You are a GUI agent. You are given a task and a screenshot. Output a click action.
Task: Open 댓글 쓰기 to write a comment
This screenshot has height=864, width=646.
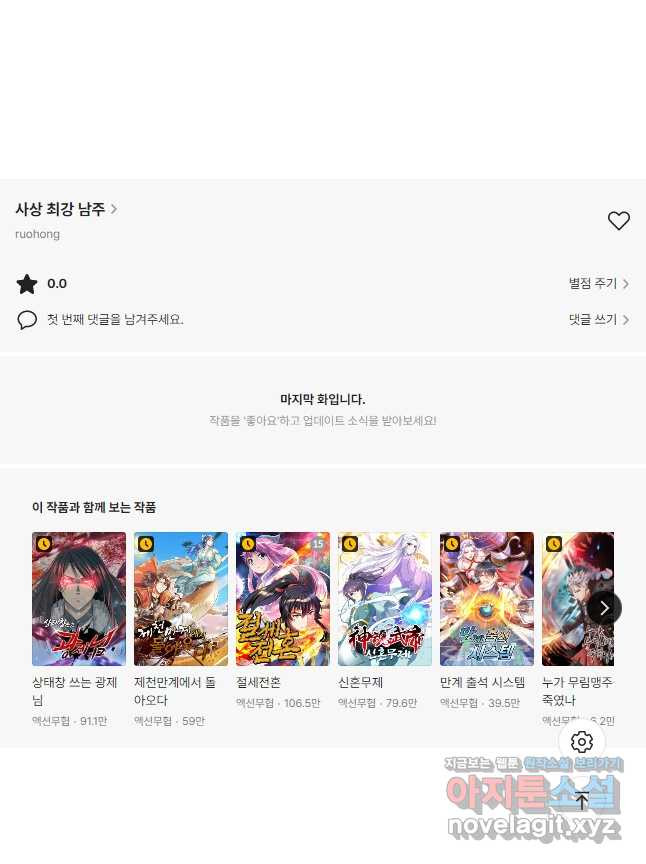pos(598,320)
